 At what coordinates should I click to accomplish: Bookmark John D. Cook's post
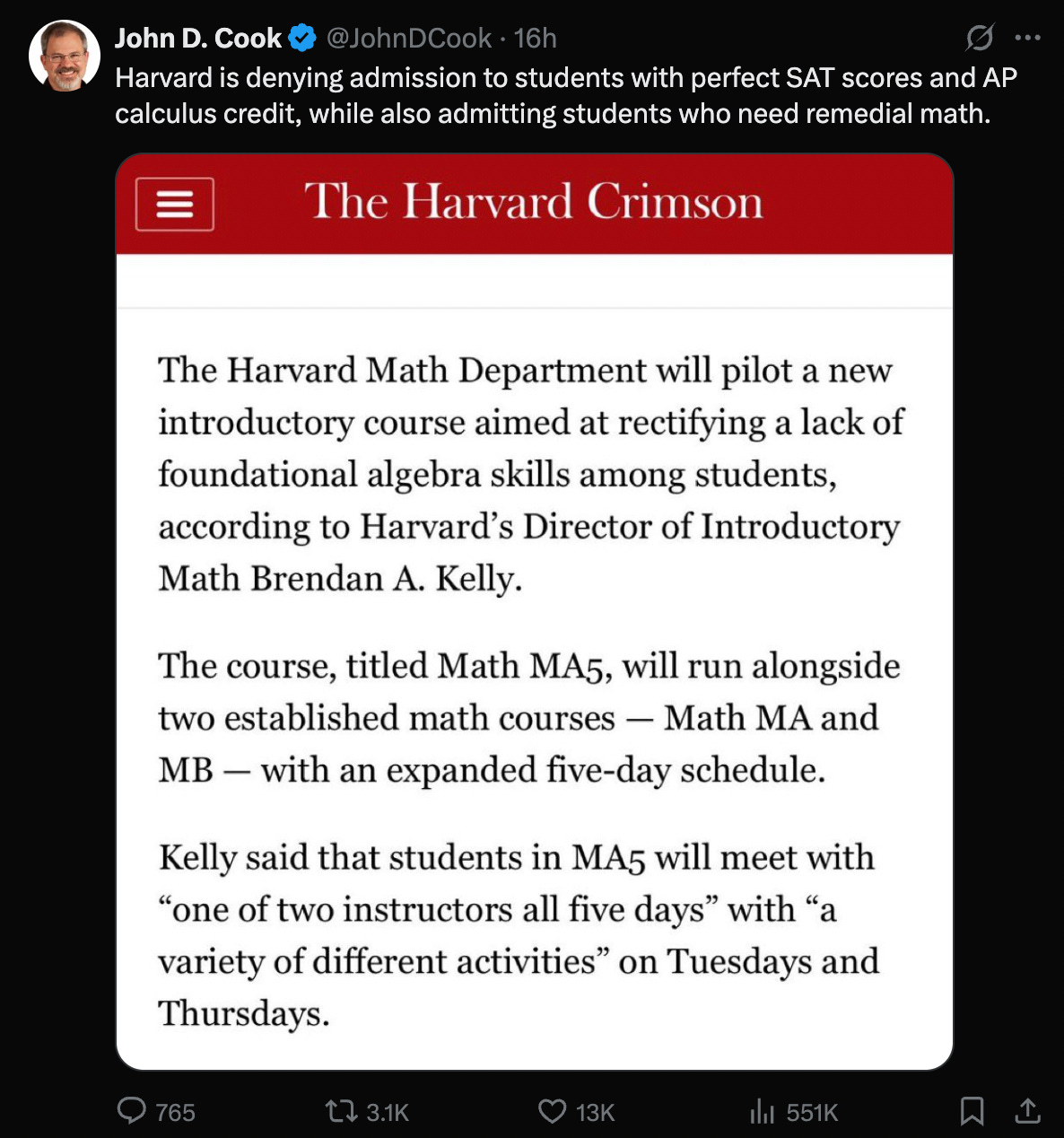pos(972,1111)
